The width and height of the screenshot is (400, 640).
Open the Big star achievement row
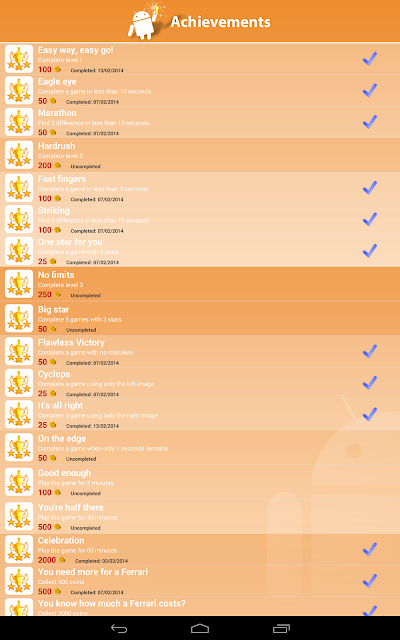point(200,318)
